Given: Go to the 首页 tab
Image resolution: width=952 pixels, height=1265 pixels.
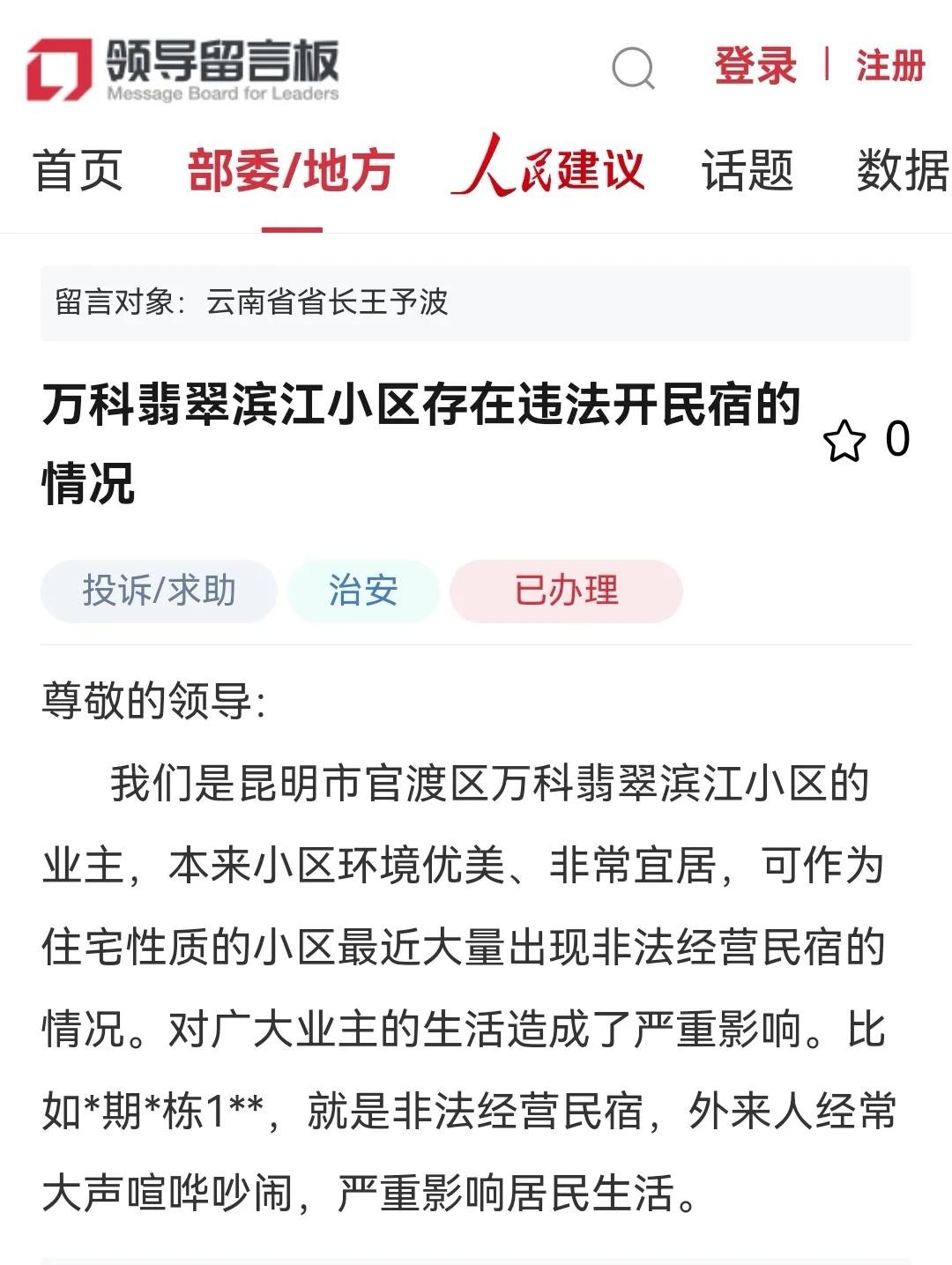Looking at the screenshot, I should pos(78,170).
